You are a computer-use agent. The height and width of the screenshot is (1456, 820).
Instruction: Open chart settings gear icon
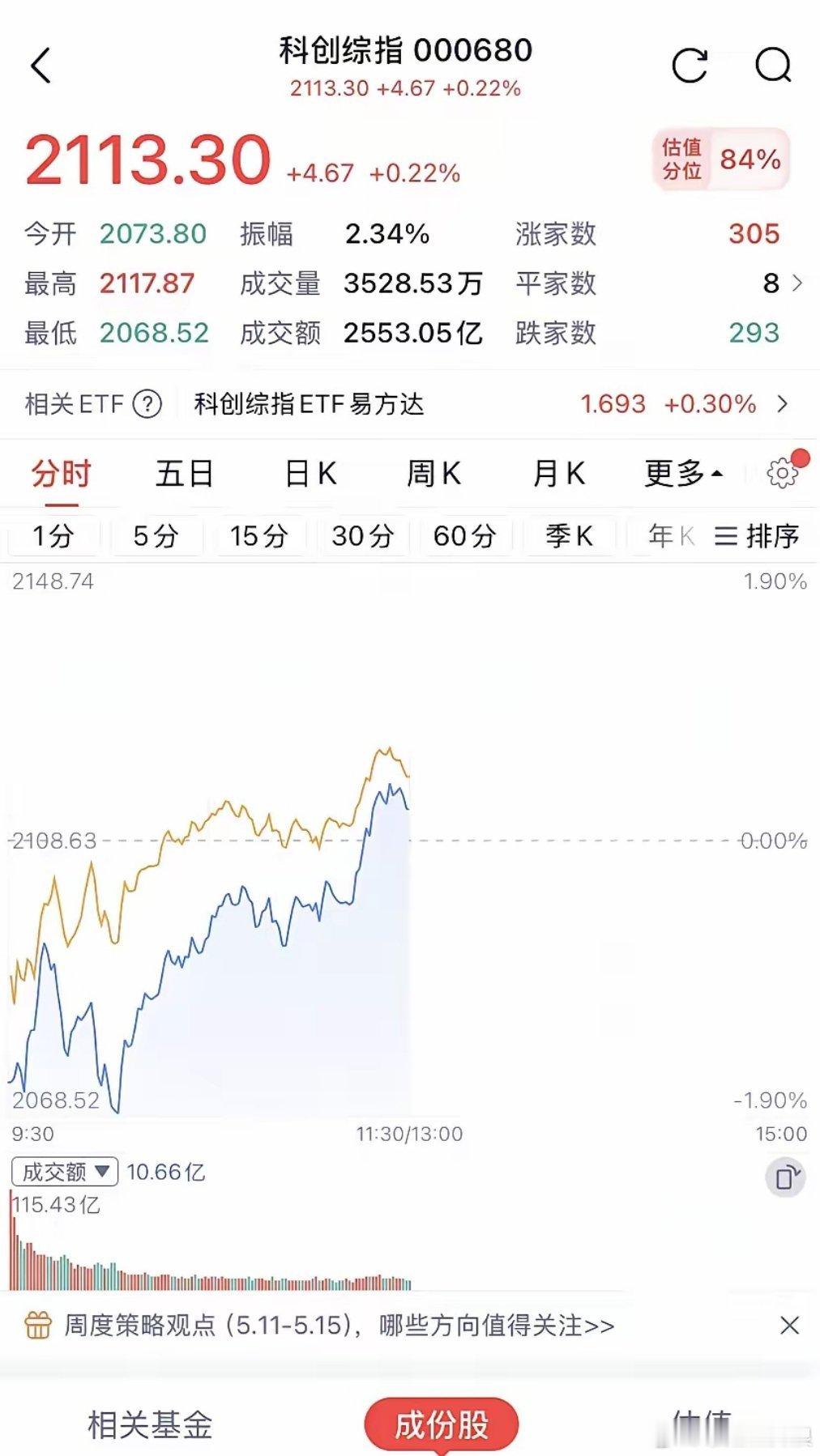783,474
